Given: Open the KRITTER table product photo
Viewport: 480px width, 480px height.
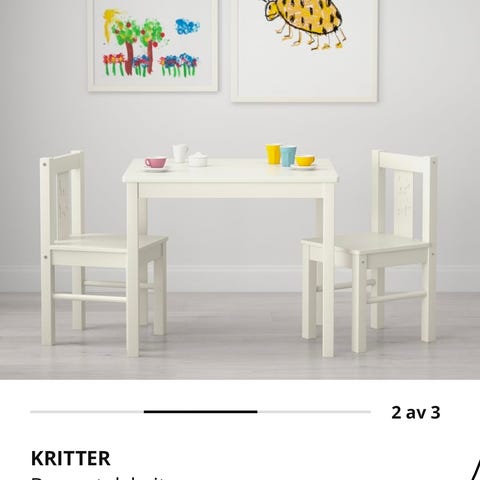Looking at the screenshot, I should click(x=240, y=190).
